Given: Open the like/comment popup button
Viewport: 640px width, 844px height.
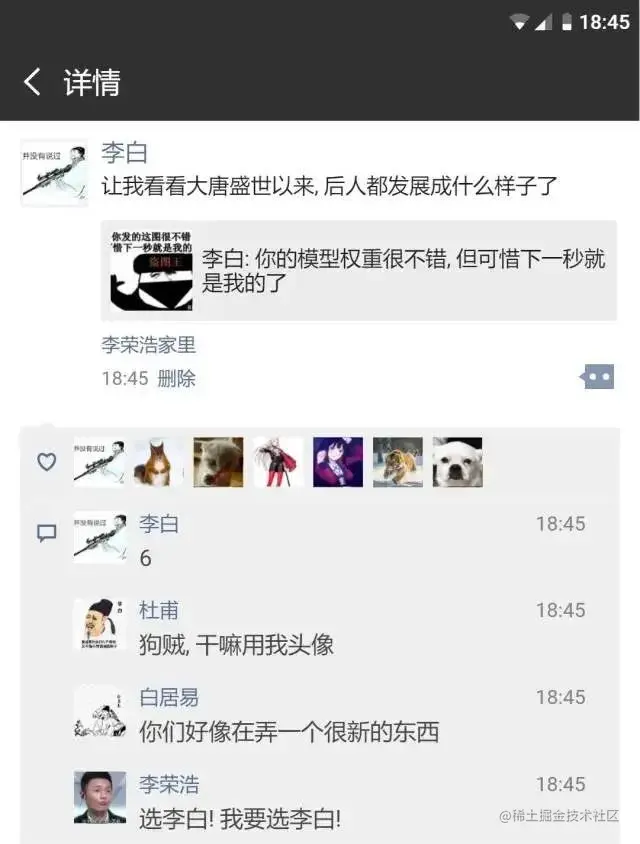Looking at the screenshot, I should [x=597, y=377].
